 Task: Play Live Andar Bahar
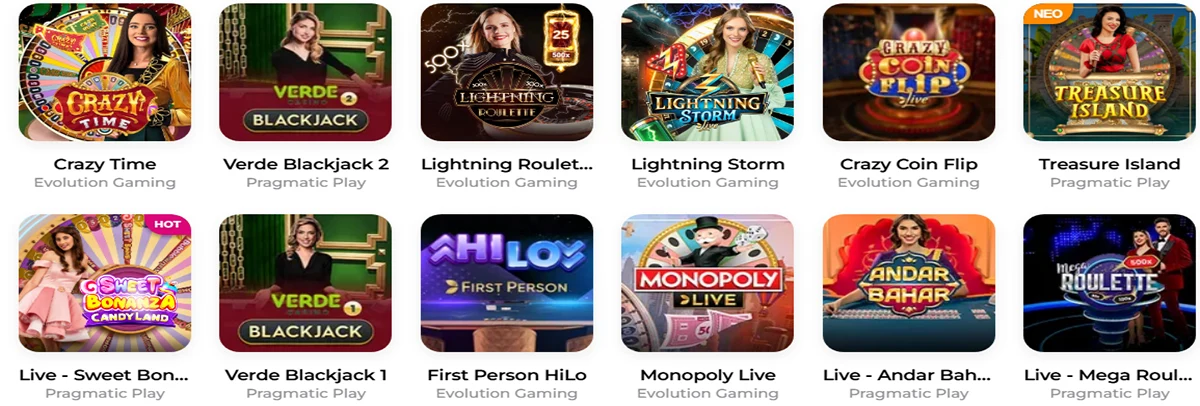909,283
